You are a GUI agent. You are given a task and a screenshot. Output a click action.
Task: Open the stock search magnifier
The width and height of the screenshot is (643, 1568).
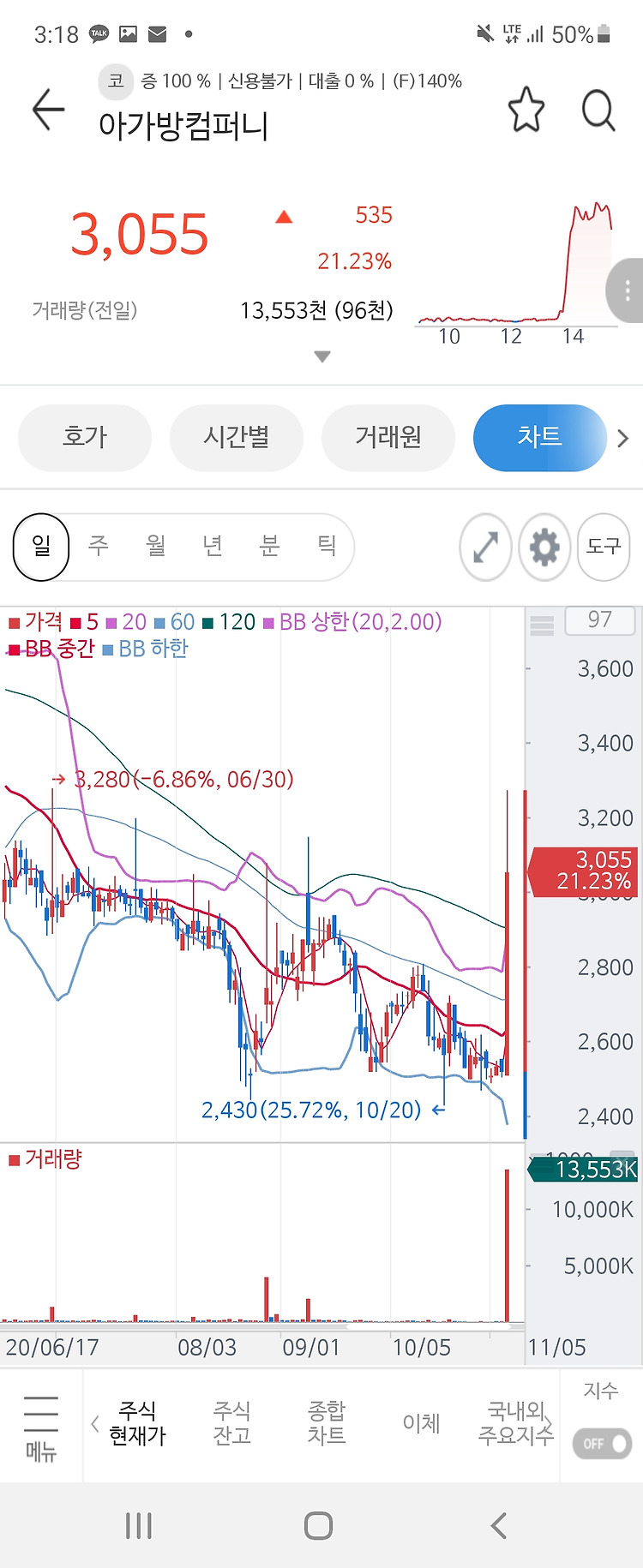pos(598,110)
